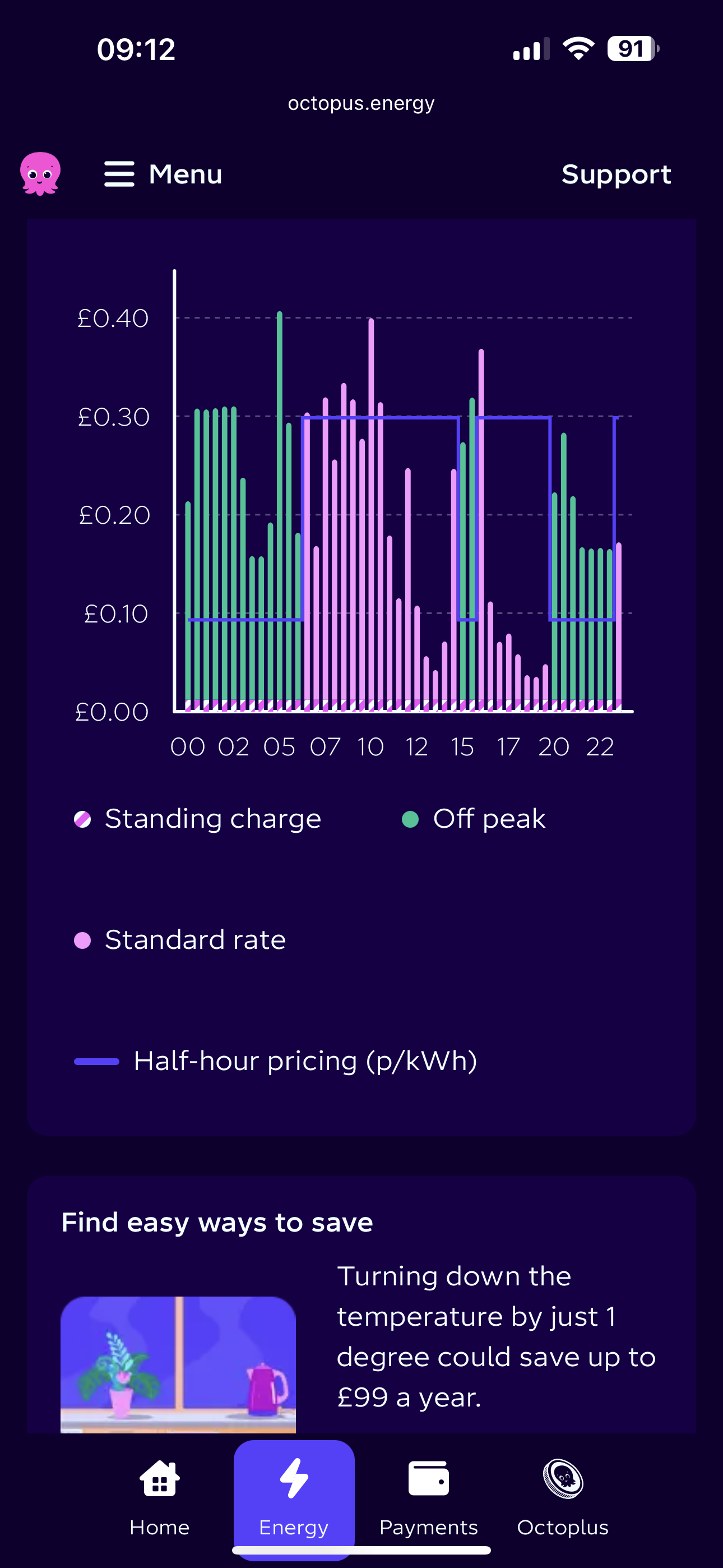Toggle Standard rate series in legend
The image size is (723, 1568).
(x=180, y=940)
